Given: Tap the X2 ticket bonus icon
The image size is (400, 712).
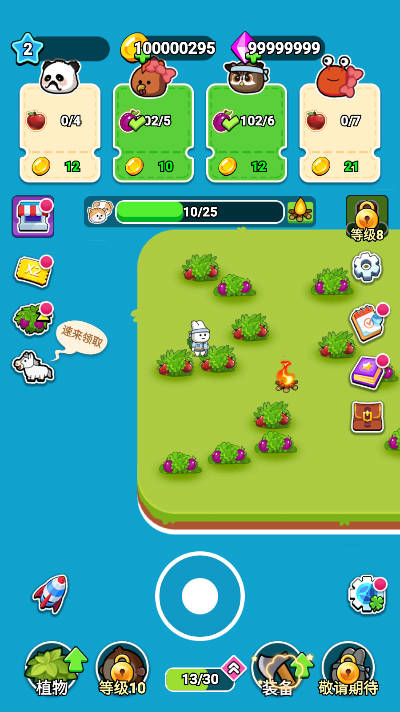Looking at the screenshot, I should pyautogui.click(x=34, y=271).
